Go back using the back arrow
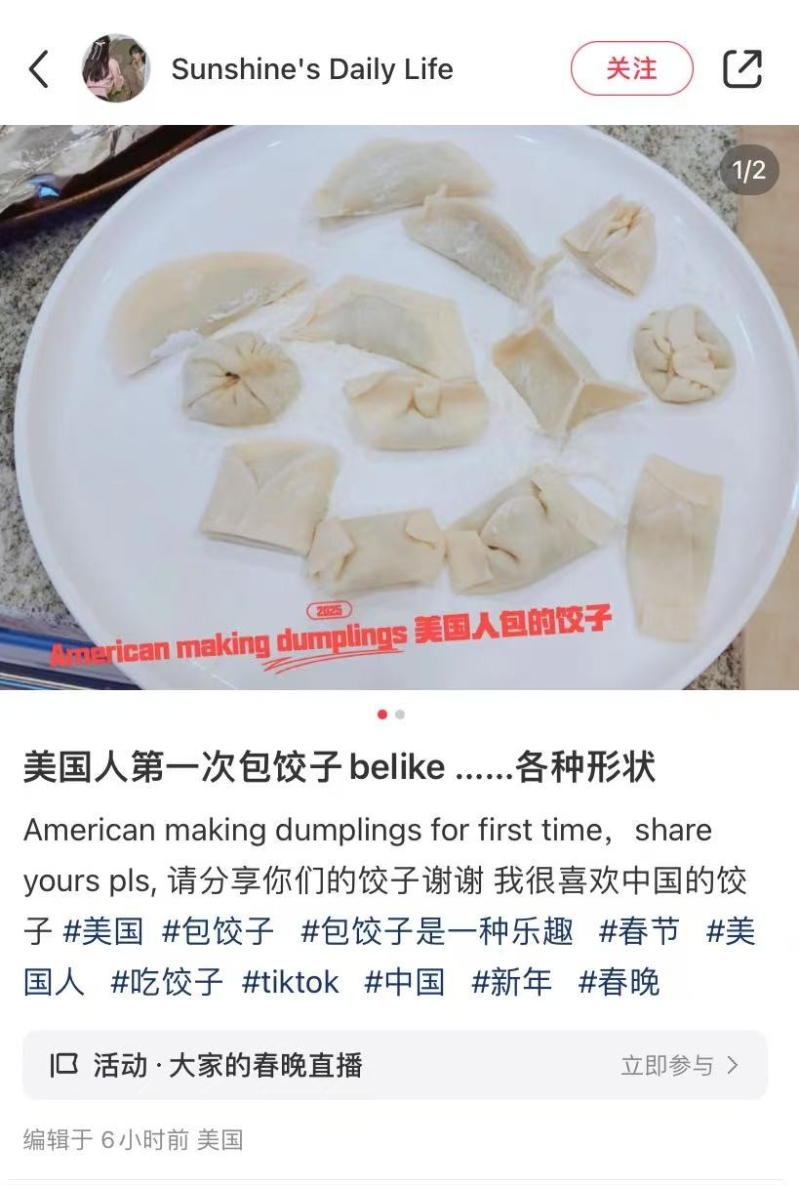 pos(39,69)
